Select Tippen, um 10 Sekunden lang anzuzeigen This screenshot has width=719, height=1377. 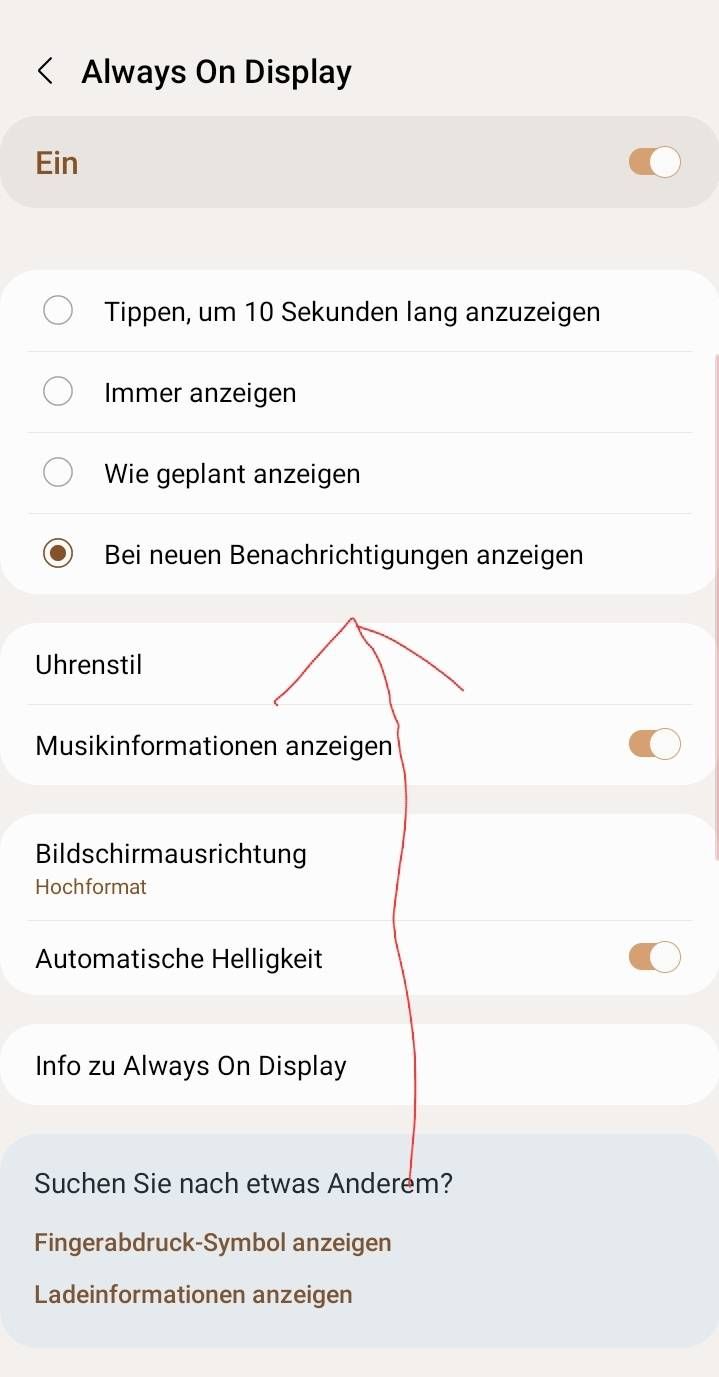pyautogui.click(x=58, y=311)
